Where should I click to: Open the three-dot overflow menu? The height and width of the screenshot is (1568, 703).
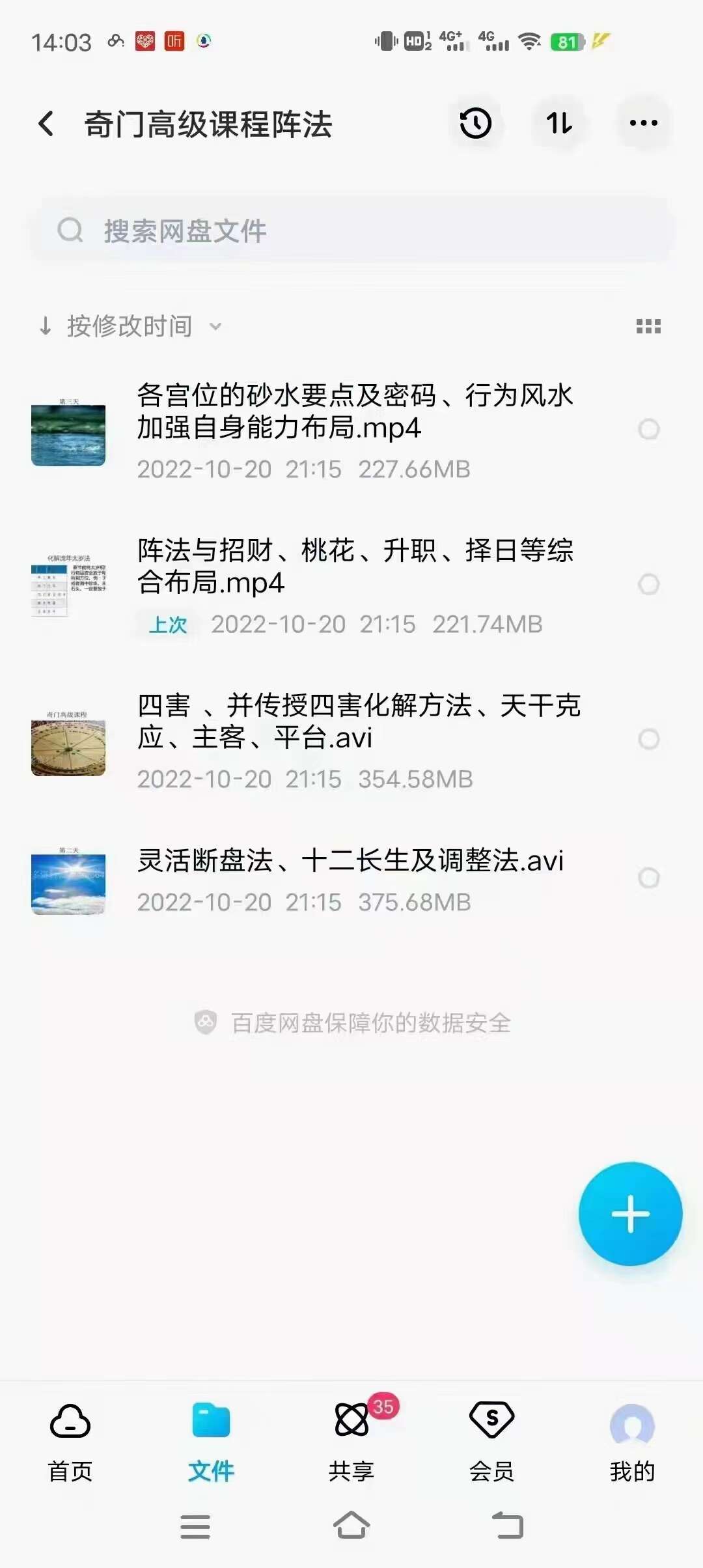pos(643,124)
